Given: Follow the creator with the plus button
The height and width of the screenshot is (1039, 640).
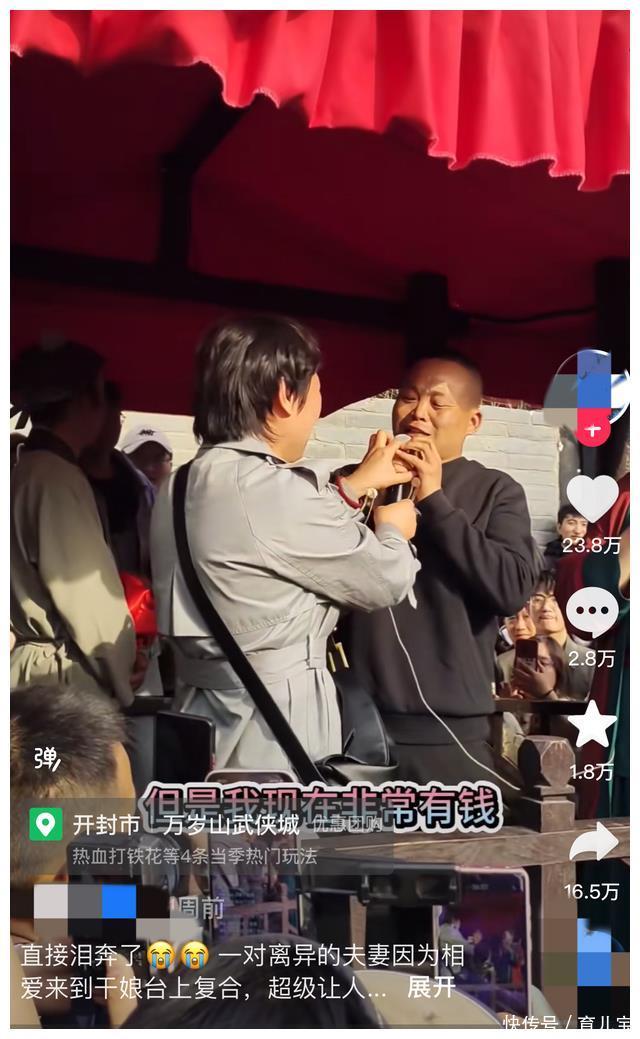Looking at the screenshot, I should tap(592, 428).
